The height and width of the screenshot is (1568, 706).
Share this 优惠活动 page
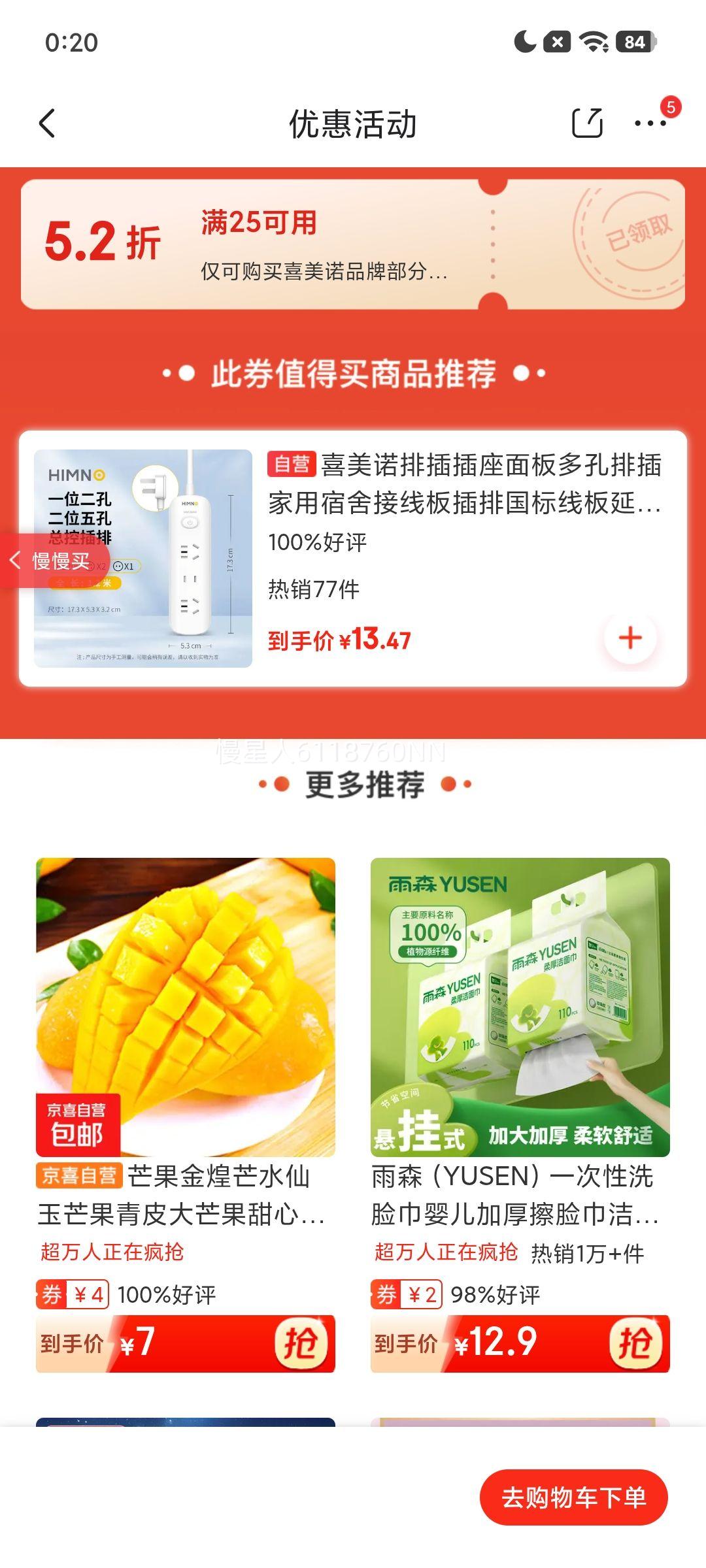(586, 123)
